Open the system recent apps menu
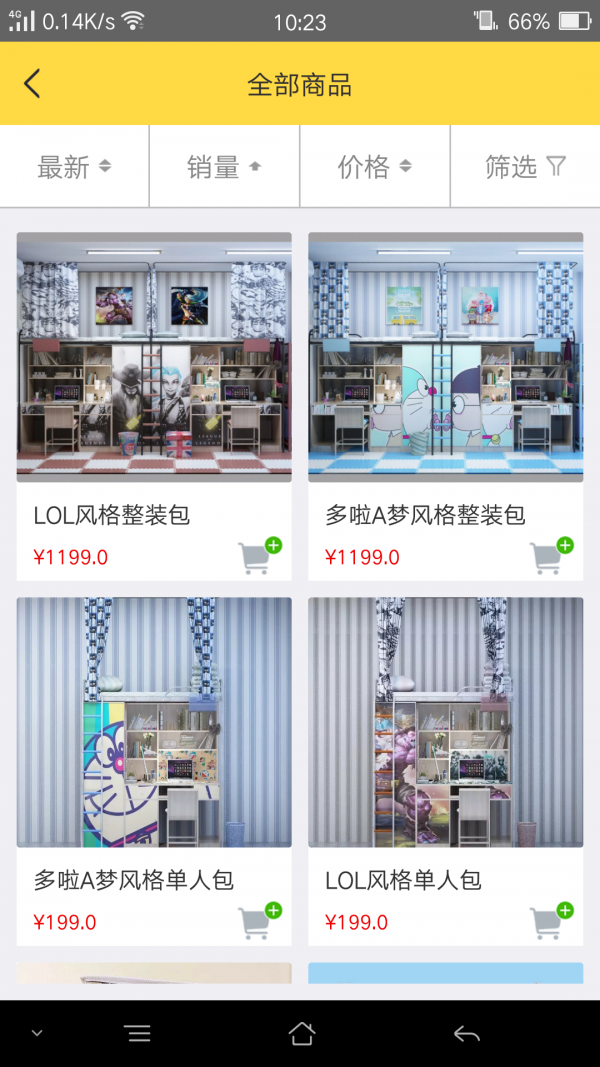Screen dimensions: 600x1067 coord(138,1033)
